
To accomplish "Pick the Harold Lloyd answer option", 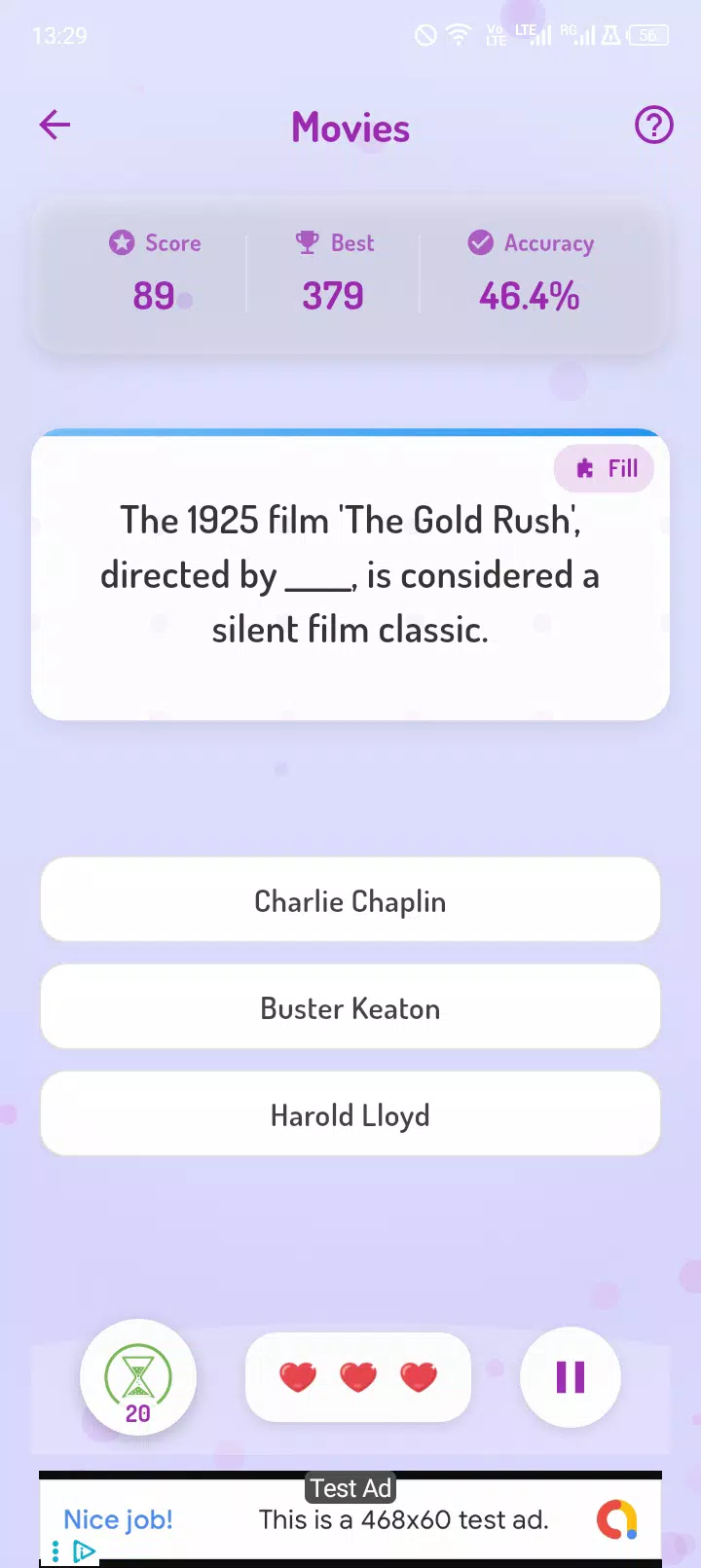I will tap(350, 1114).
